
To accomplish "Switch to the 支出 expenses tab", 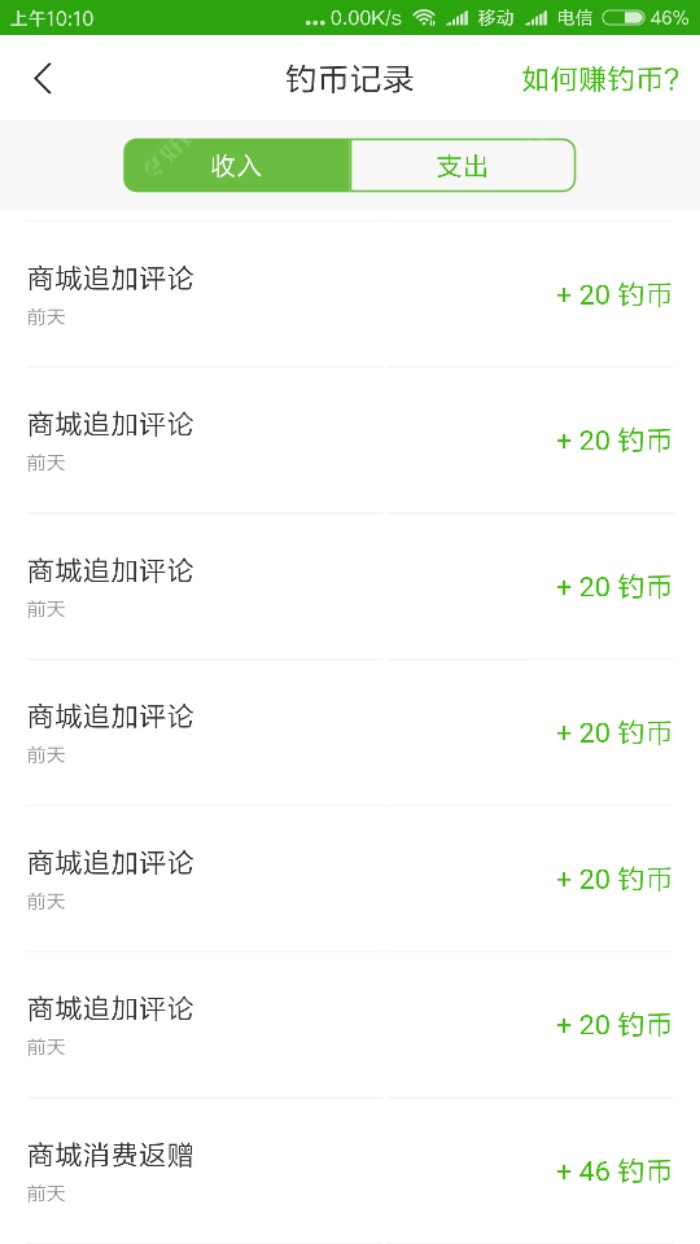I will coord(462,166).
